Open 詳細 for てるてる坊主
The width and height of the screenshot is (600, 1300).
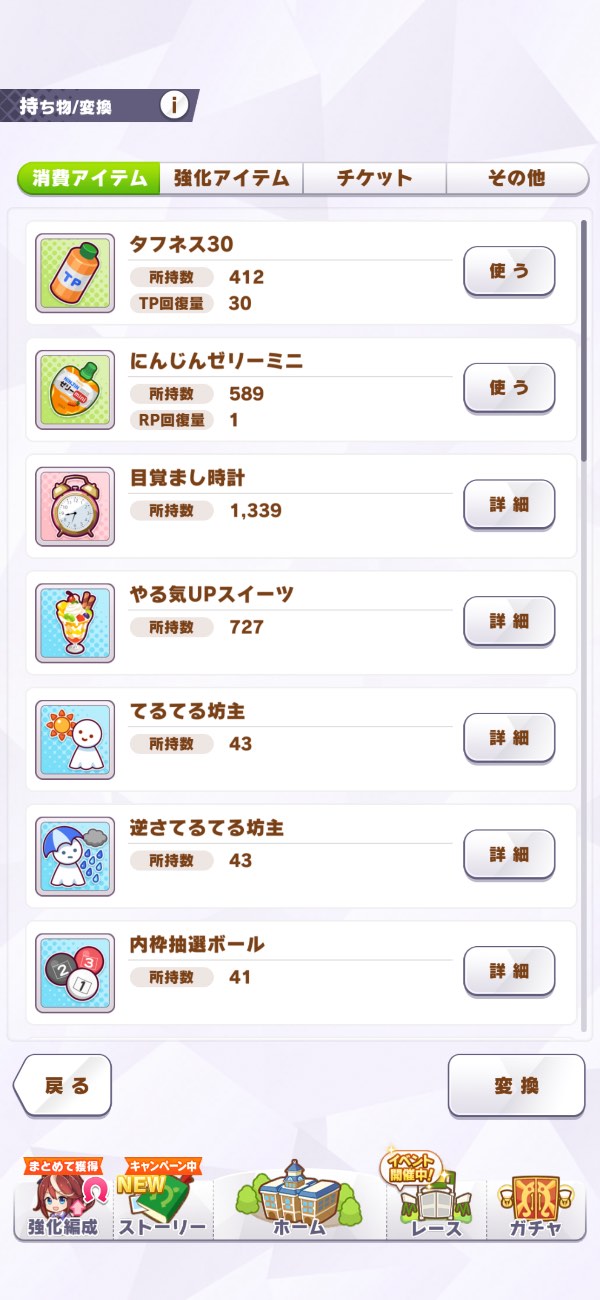(x=509, y=737)
